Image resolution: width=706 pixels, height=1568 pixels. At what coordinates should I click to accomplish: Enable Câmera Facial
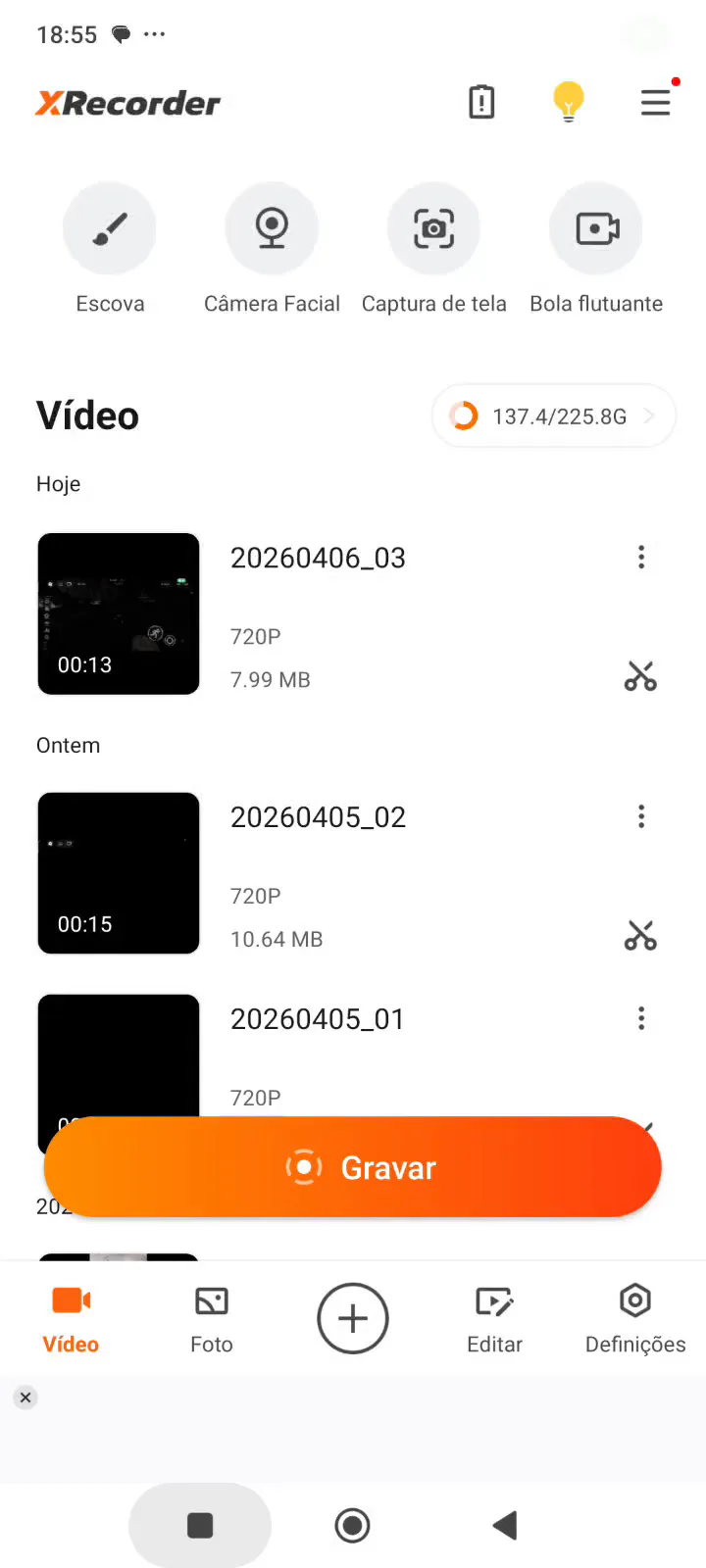point(272,228)
